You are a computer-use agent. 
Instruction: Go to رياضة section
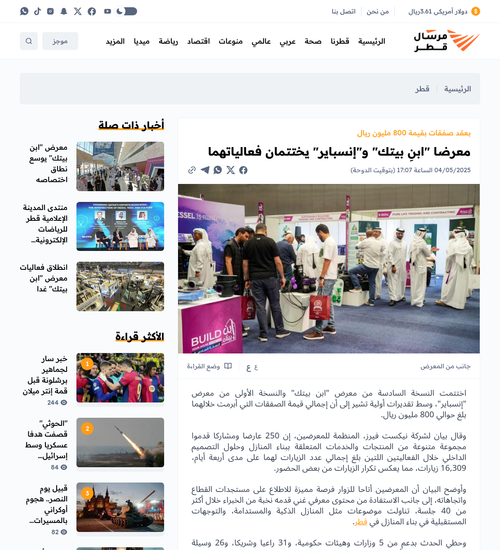click(x=168, y=41)
